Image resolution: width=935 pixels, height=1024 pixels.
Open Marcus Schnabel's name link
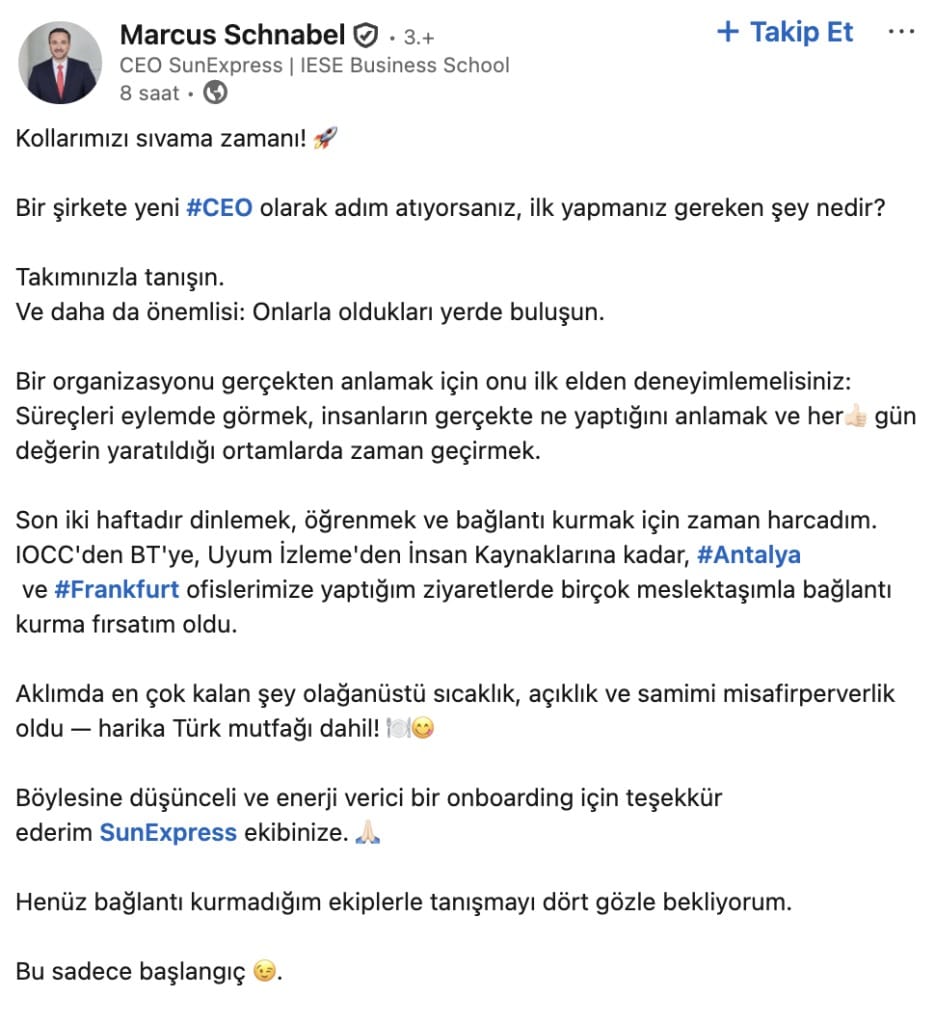point(233,36)
